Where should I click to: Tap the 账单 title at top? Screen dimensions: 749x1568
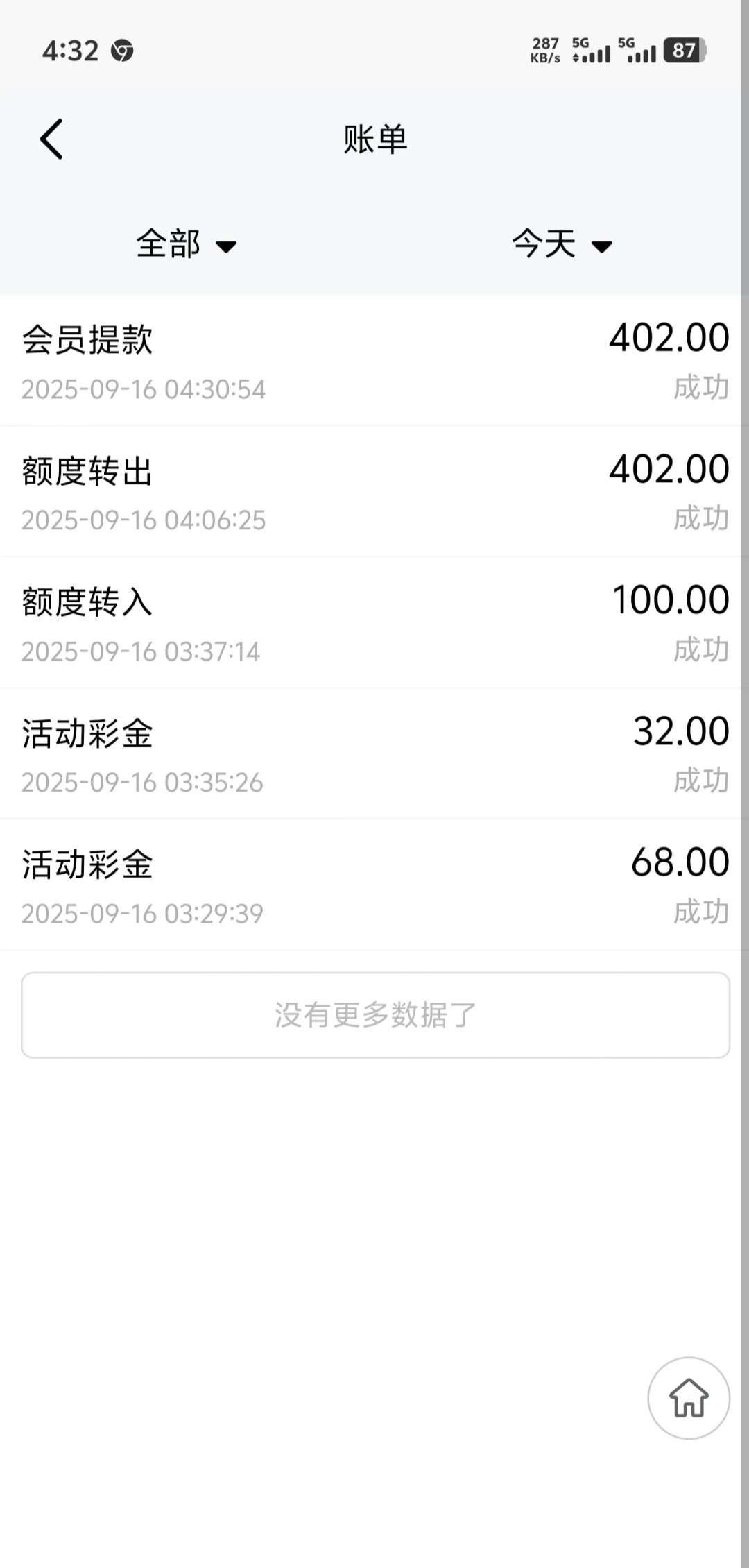[x=374, y=138]
